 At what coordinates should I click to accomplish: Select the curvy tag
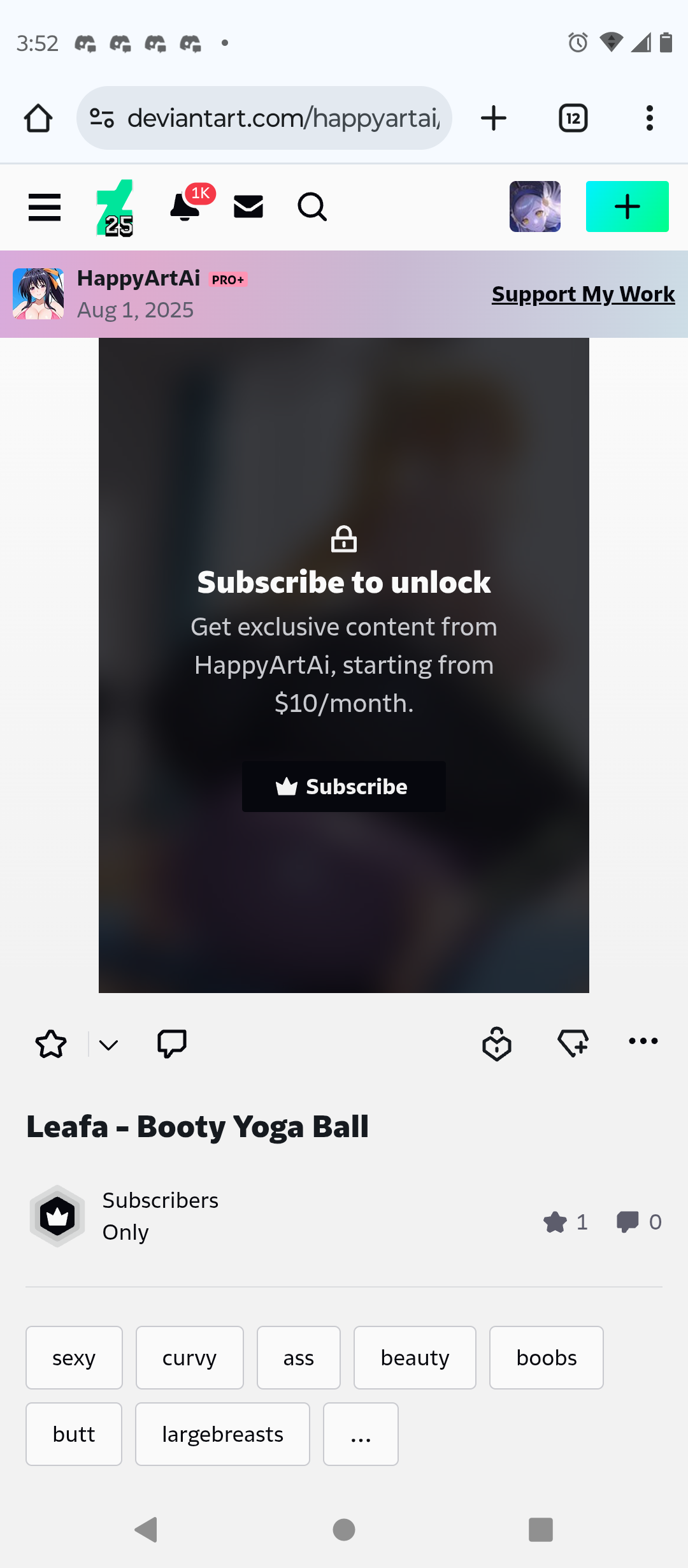coord(189,1358)
